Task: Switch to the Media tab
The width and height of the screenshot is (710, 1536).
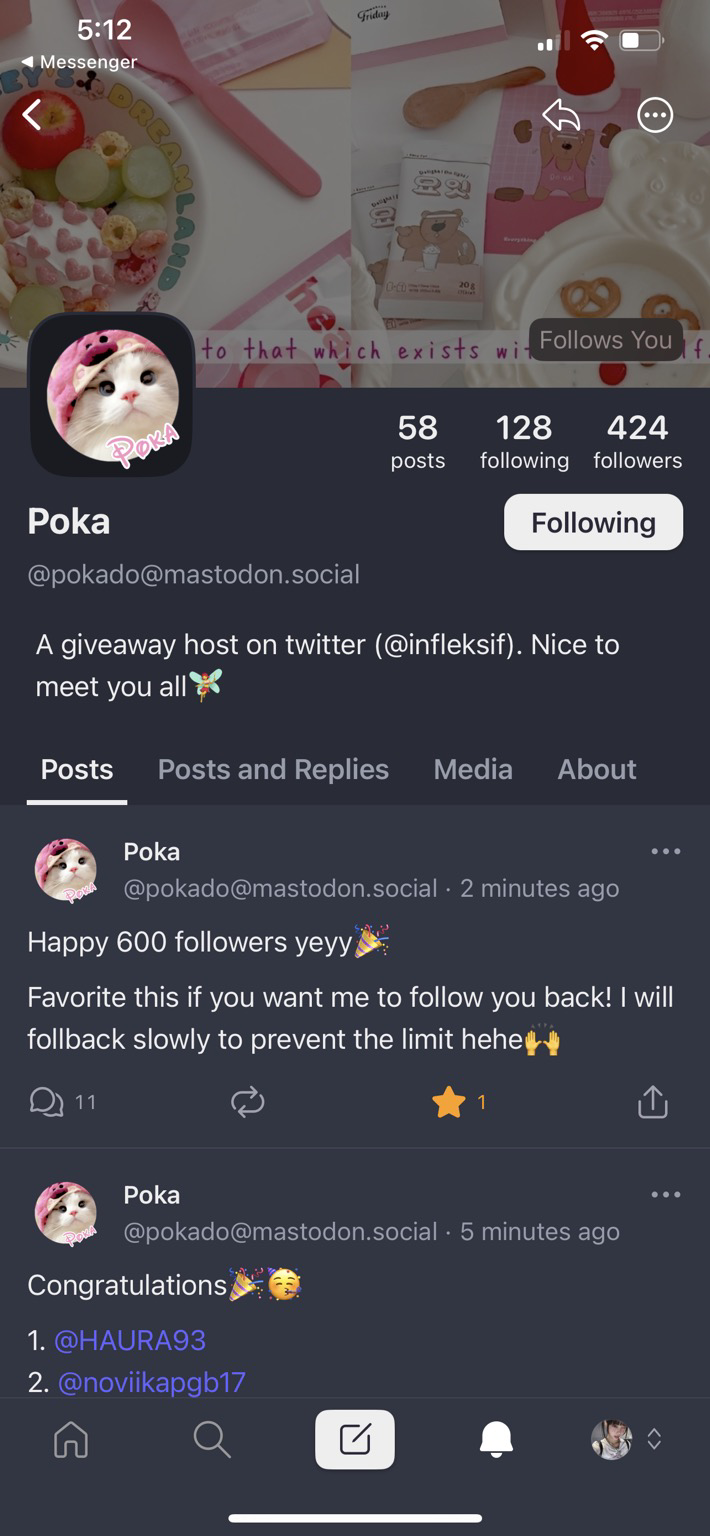Action: click(x=473, y=769)
